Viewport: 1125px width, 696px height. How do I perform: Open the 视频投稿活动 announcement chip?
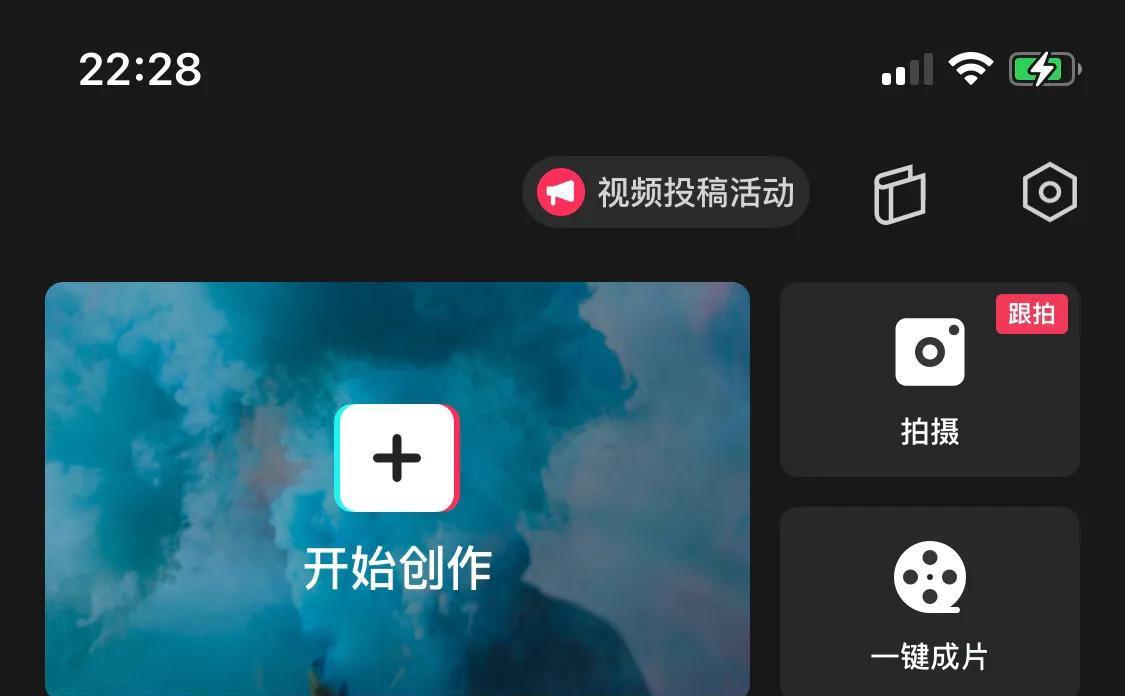666,192
